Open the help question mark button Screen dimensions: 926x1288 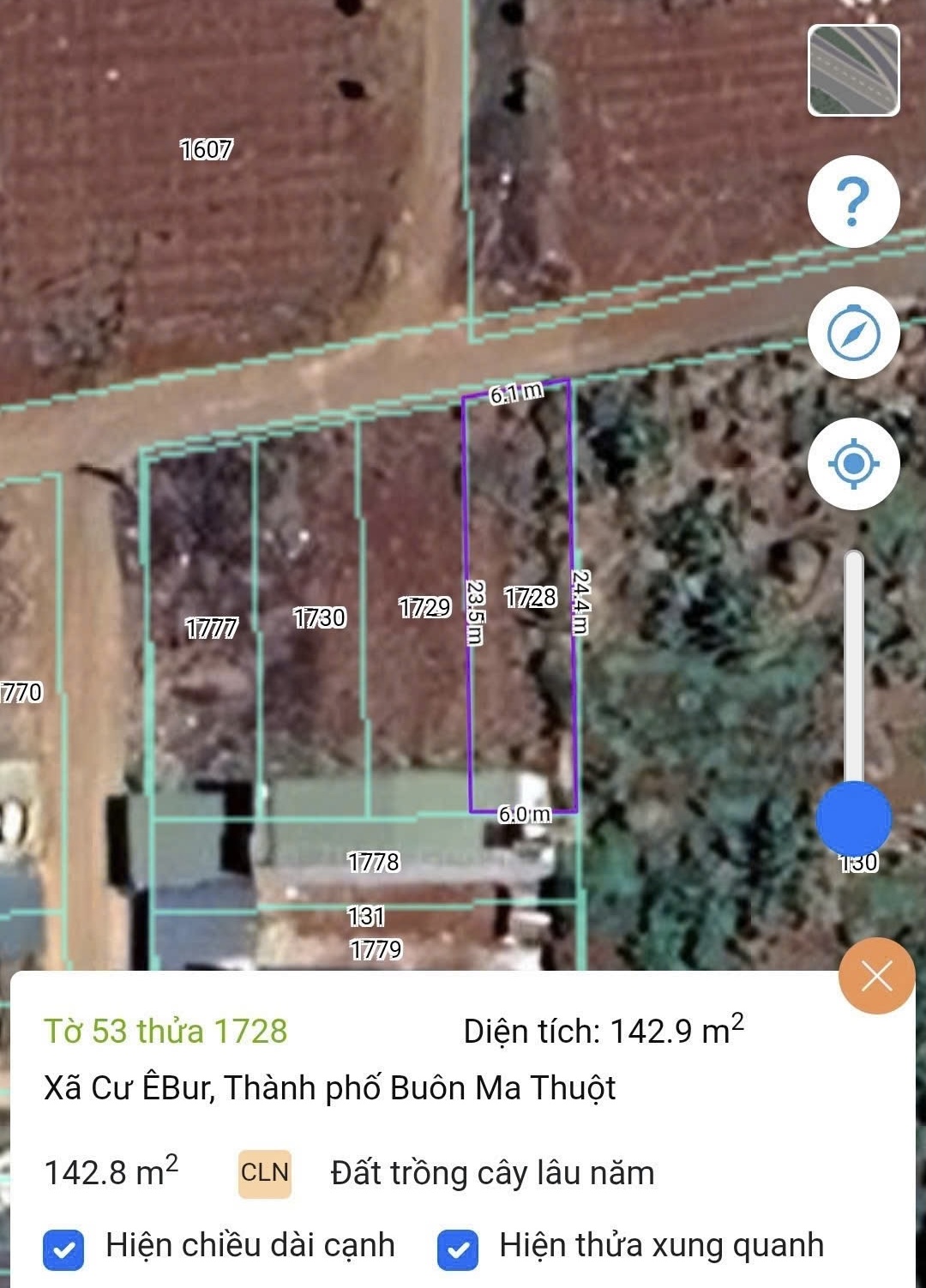853,202
